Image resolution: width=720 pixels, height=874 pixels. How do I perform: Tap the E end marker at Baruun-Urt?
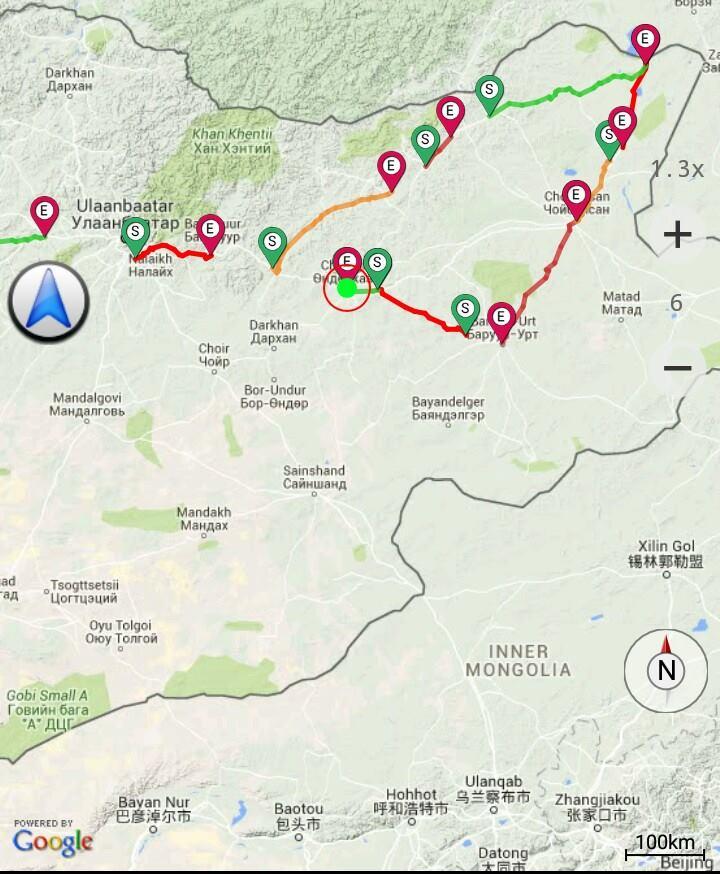click(501, 320)
